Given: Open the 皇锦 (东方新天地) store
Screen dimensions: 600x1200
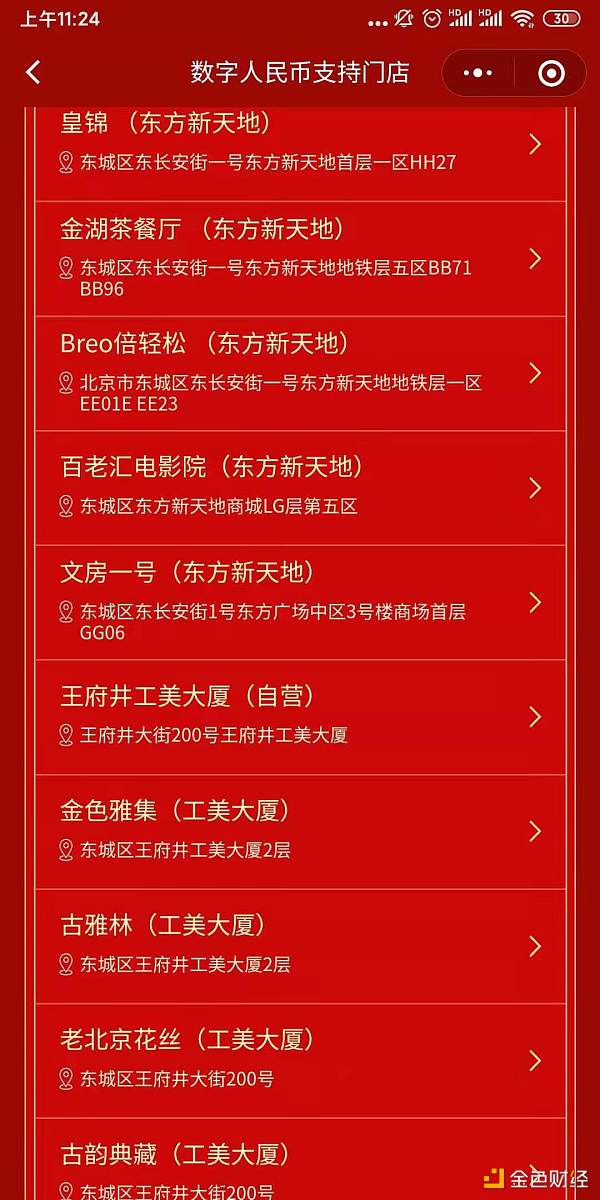Looking at the screenshot, I should [x=300, y=145].
